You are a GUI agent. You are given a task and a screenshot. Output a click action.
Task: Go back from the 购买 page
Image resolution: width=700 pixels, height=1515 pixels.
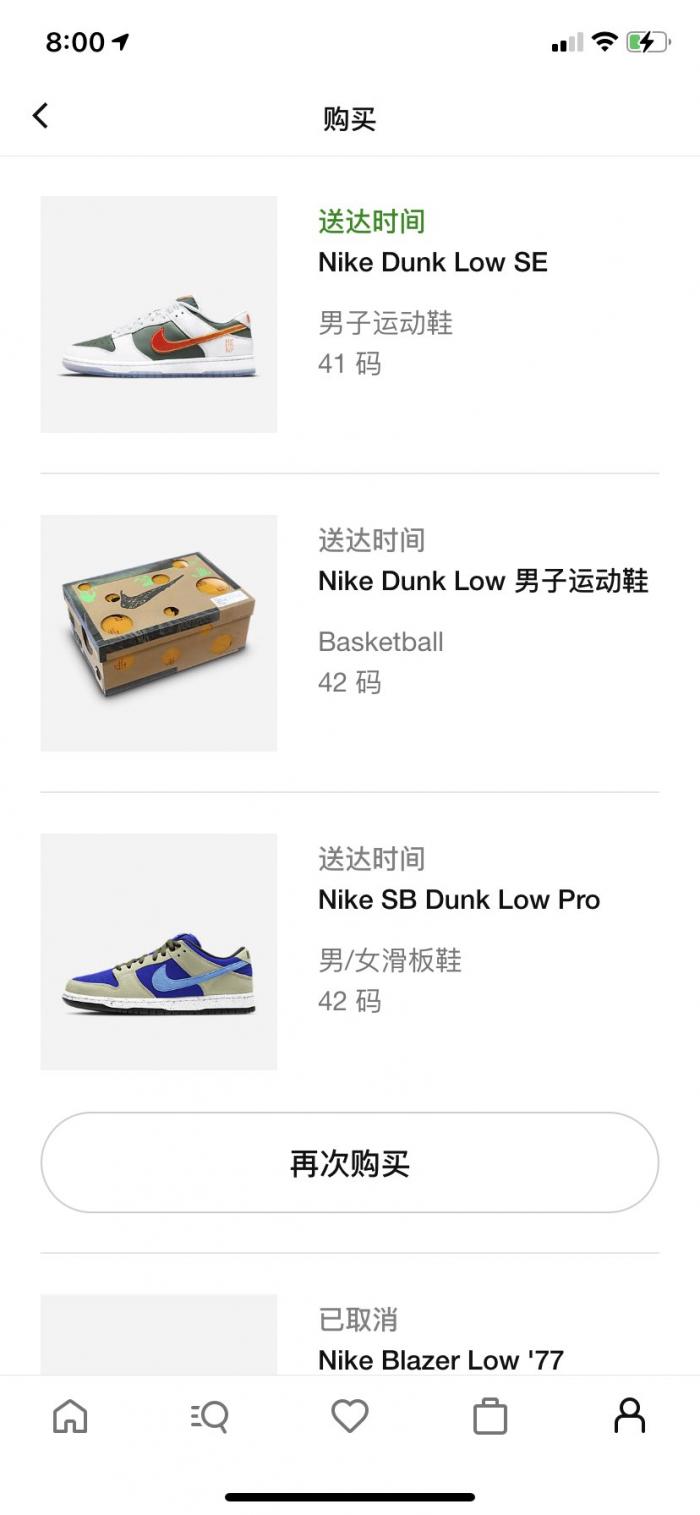click(x=40, y=116)
